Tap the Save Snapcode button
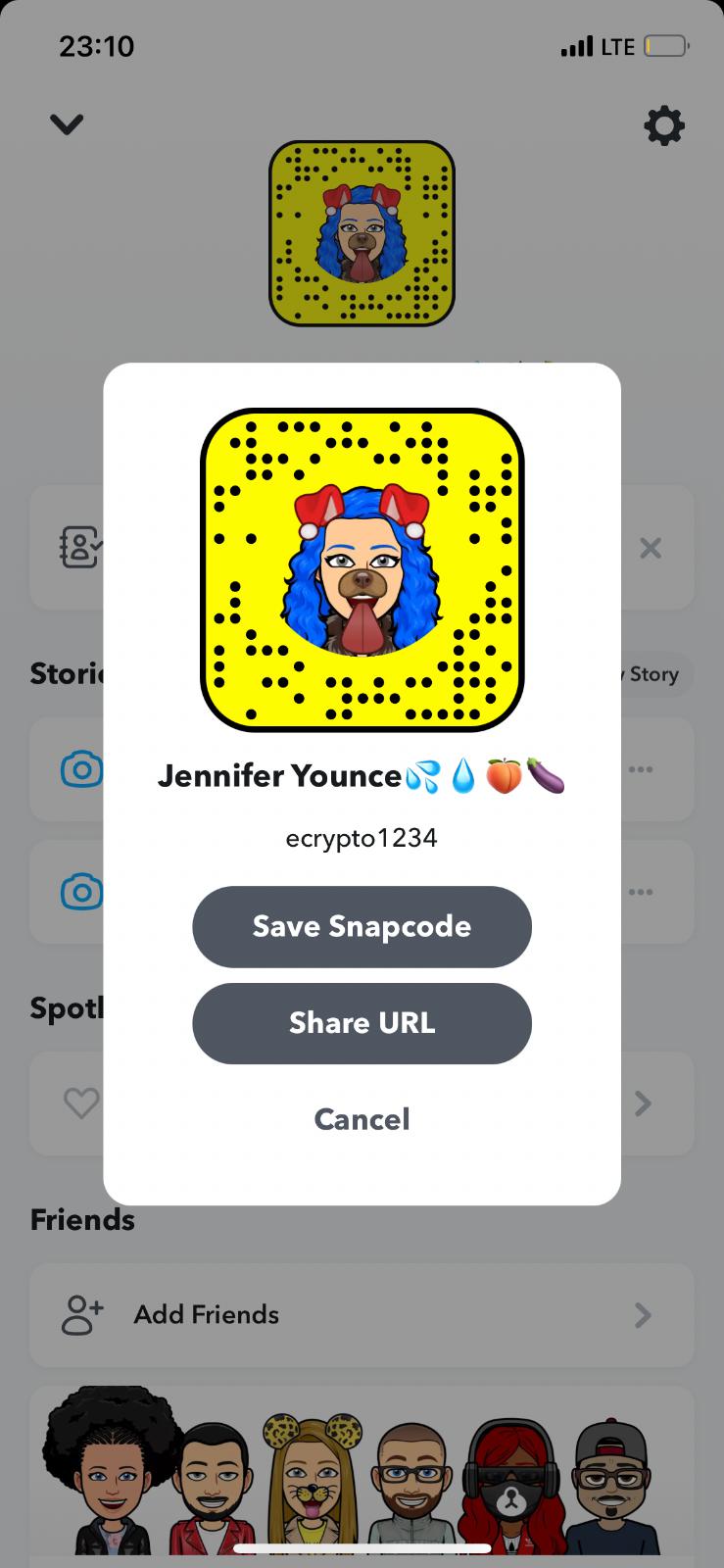The height and width of the screenshot is (1568, 724). pos(362,926)
